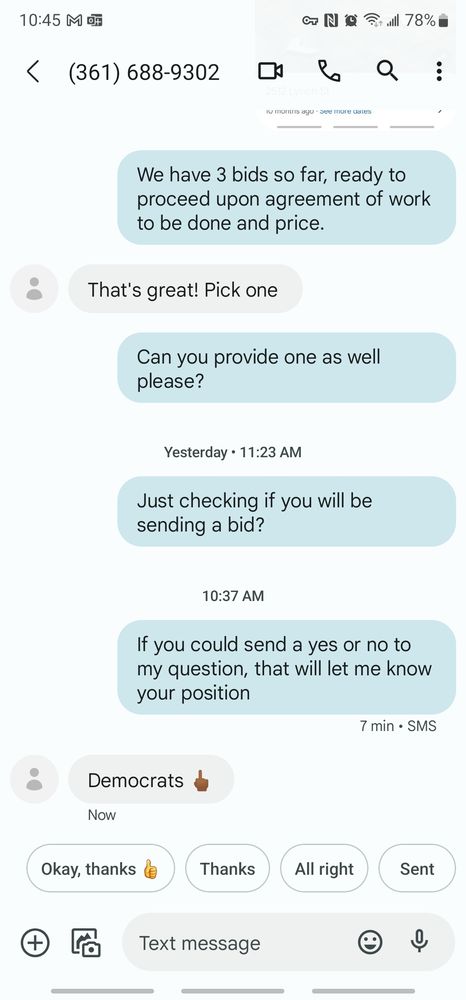Open the emoji picker
The height and width of the screenshot is (1000, 466).
click(370, 942)
